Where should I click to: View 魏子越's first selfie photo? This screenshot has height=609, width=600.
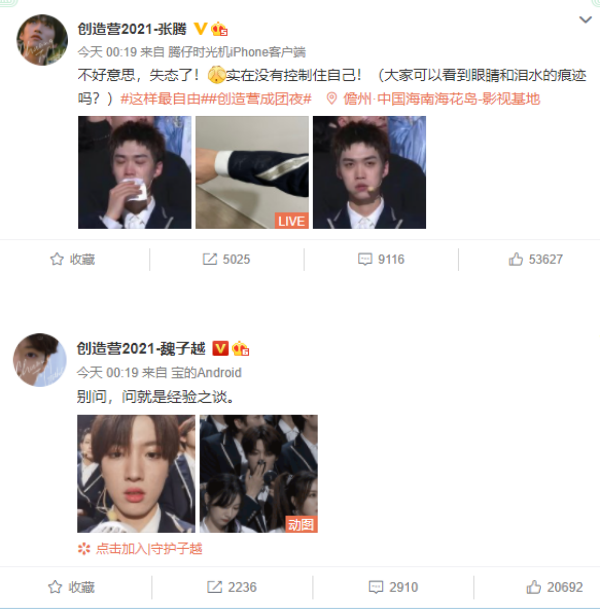[x=135, y=473]
